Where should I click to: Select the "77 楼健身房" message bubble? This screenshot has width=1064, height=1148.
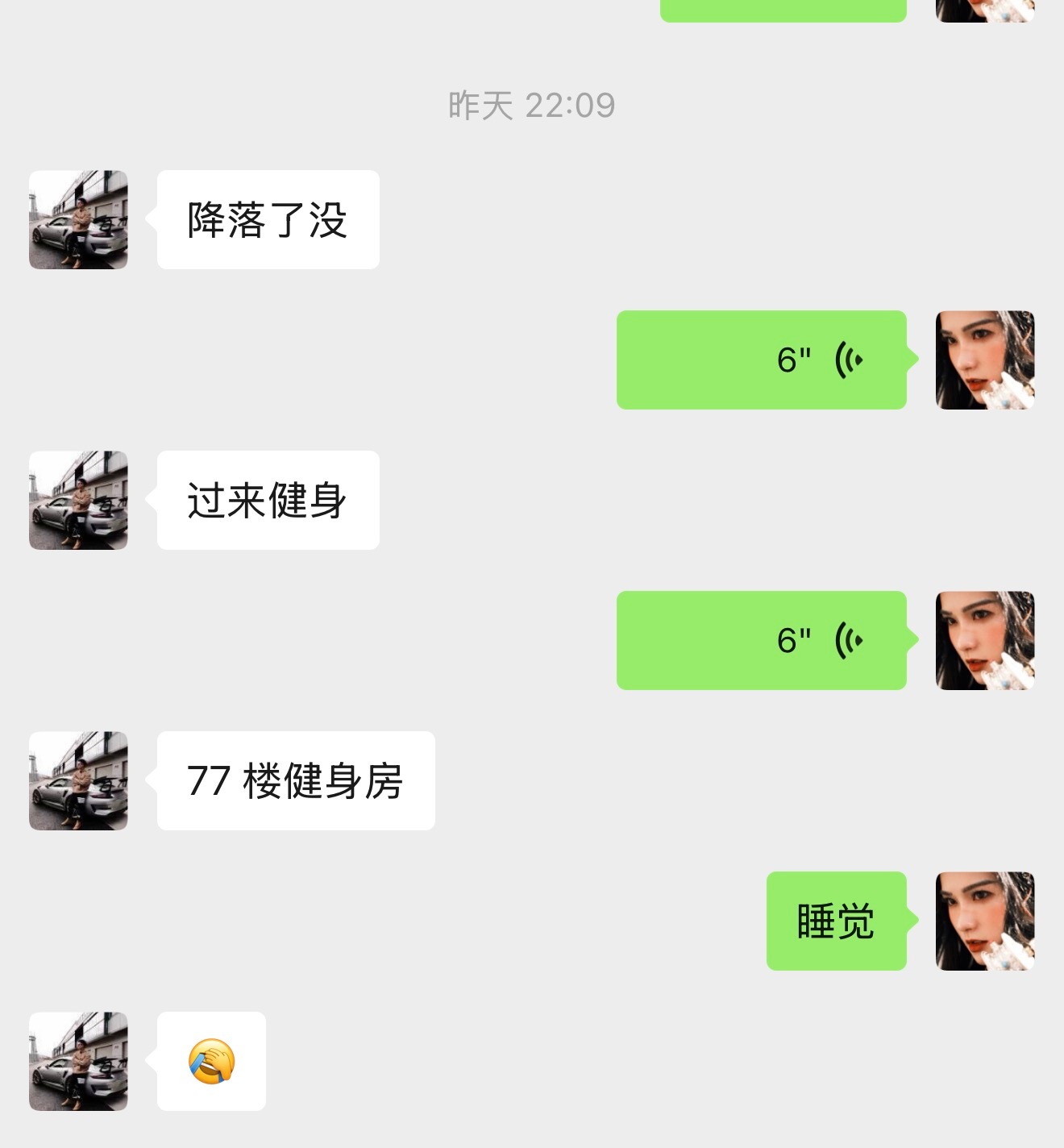tap(295, 780)
